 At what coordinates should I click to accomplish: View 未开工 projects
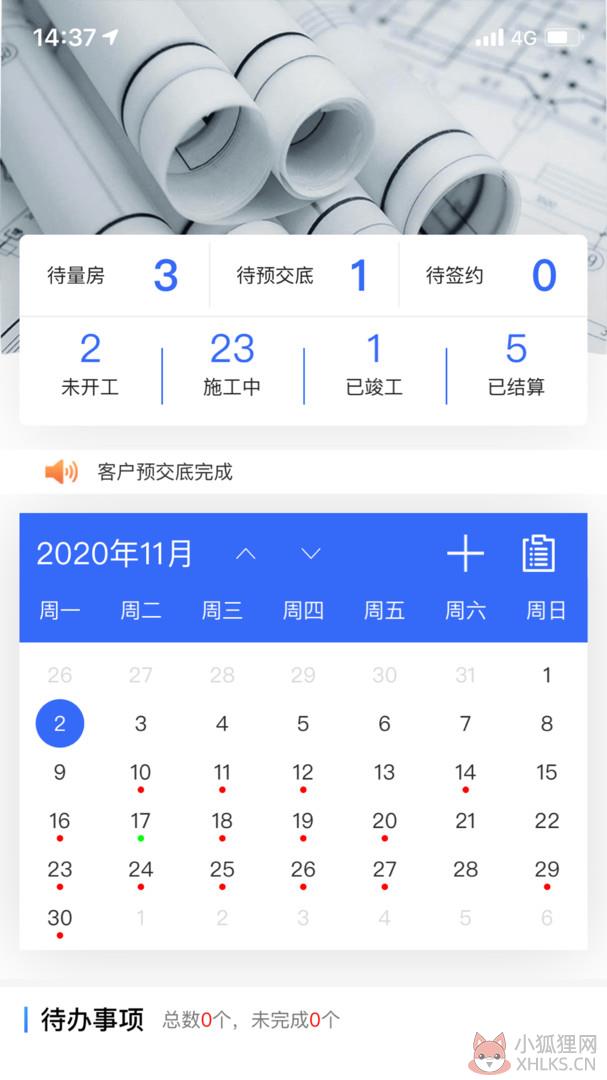pos(90,366)
